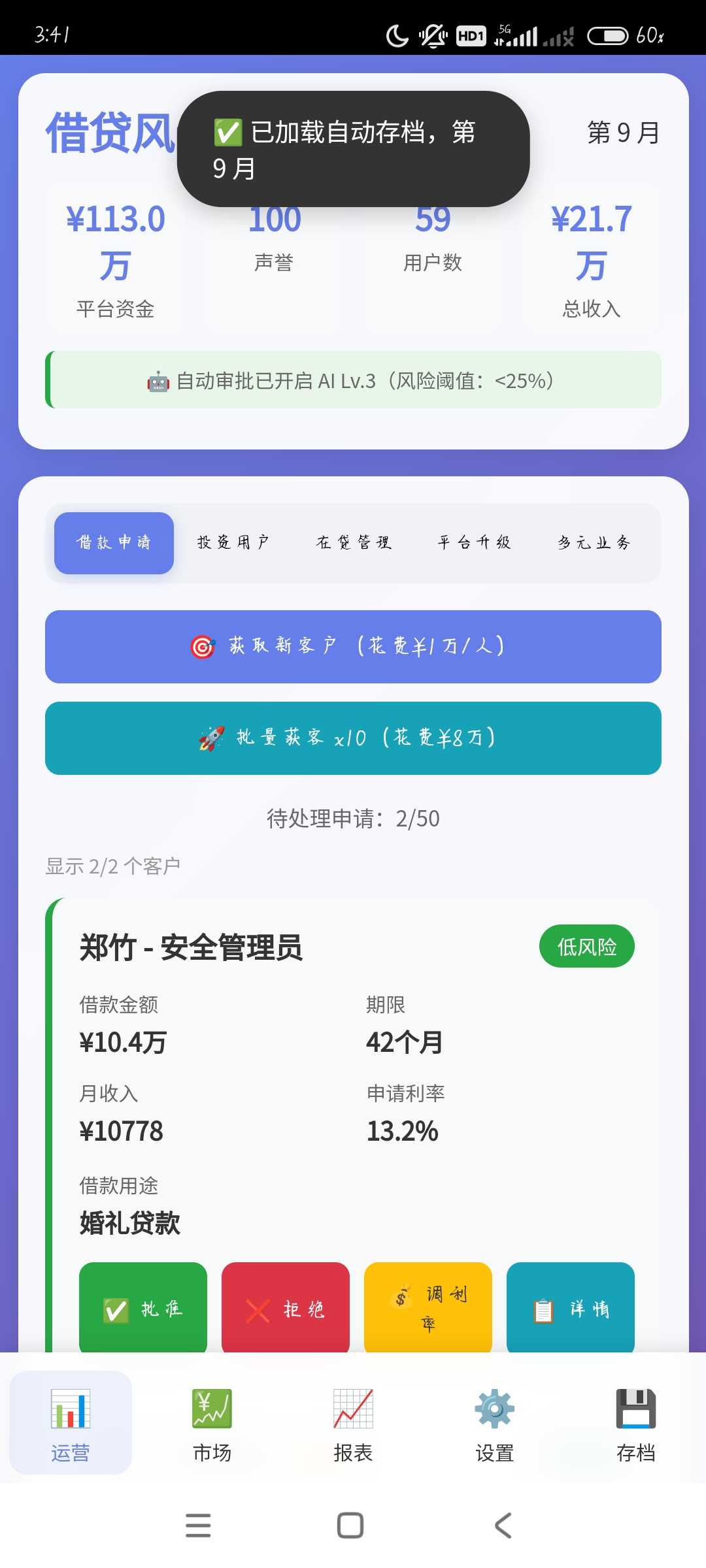The image size is (706, 1568).
Task: Open the 多元业务 tab
Action: pyautogui.click(x=594, y=543)
